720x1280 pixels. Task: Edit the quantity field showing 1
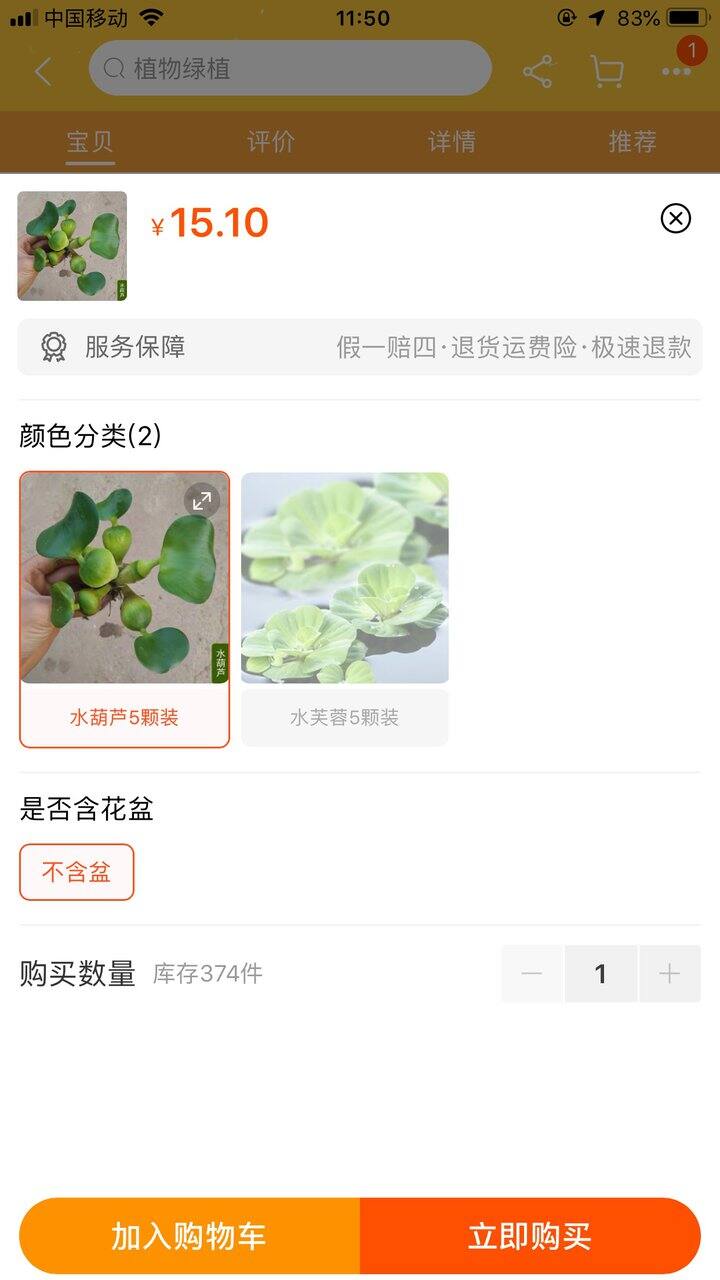[601, 974]
